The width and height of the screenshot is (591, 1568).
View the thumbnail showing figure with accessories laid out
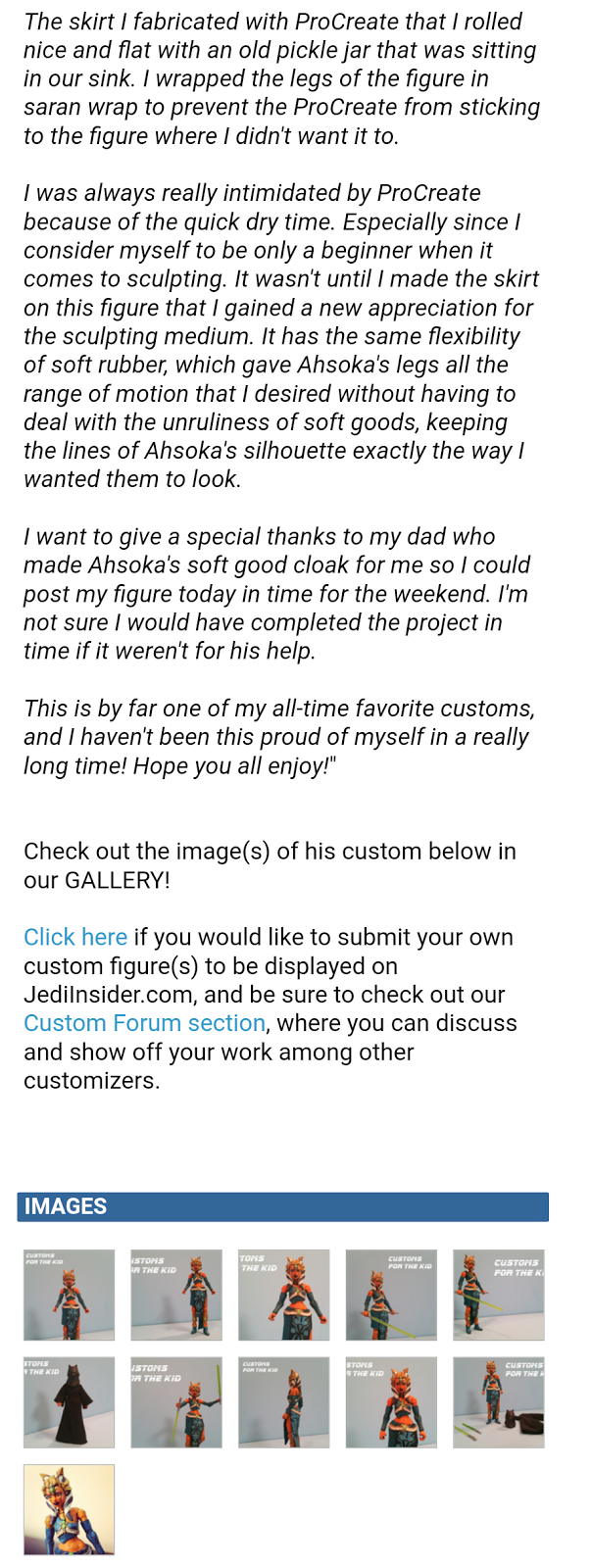point(498,1402)
